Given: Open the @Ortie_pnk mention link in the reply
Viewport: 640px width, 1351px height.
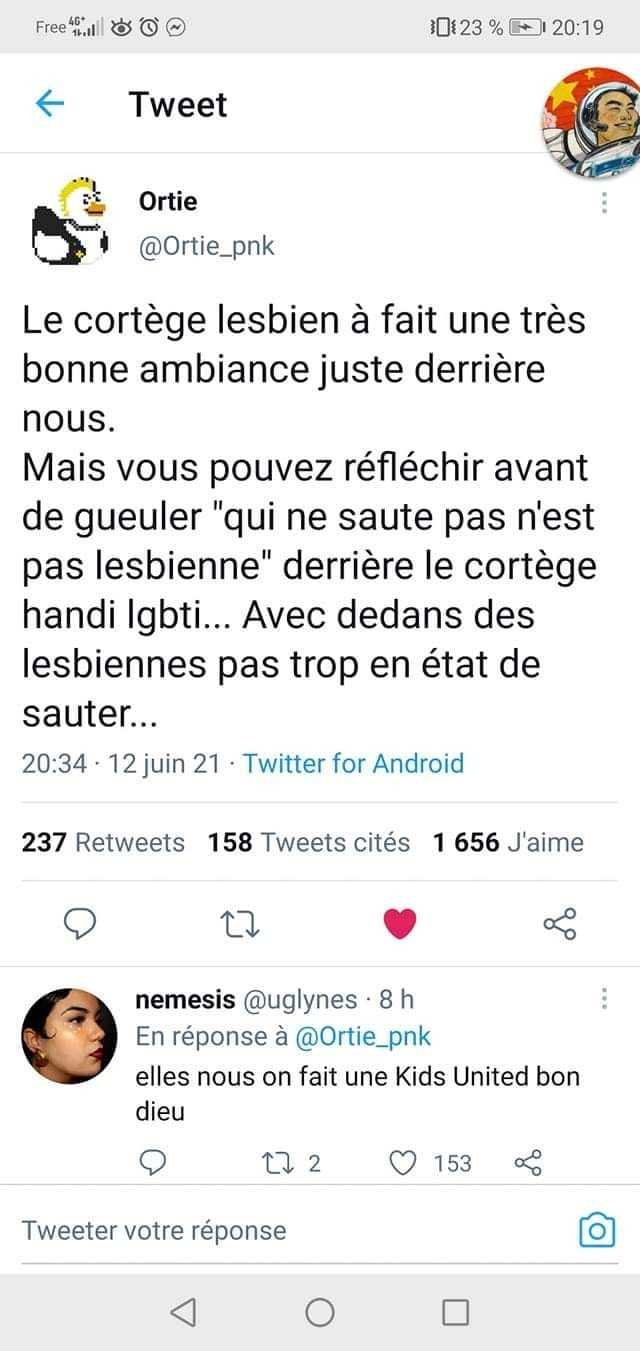Looking at the screenshot, I should click(364, 1036).
